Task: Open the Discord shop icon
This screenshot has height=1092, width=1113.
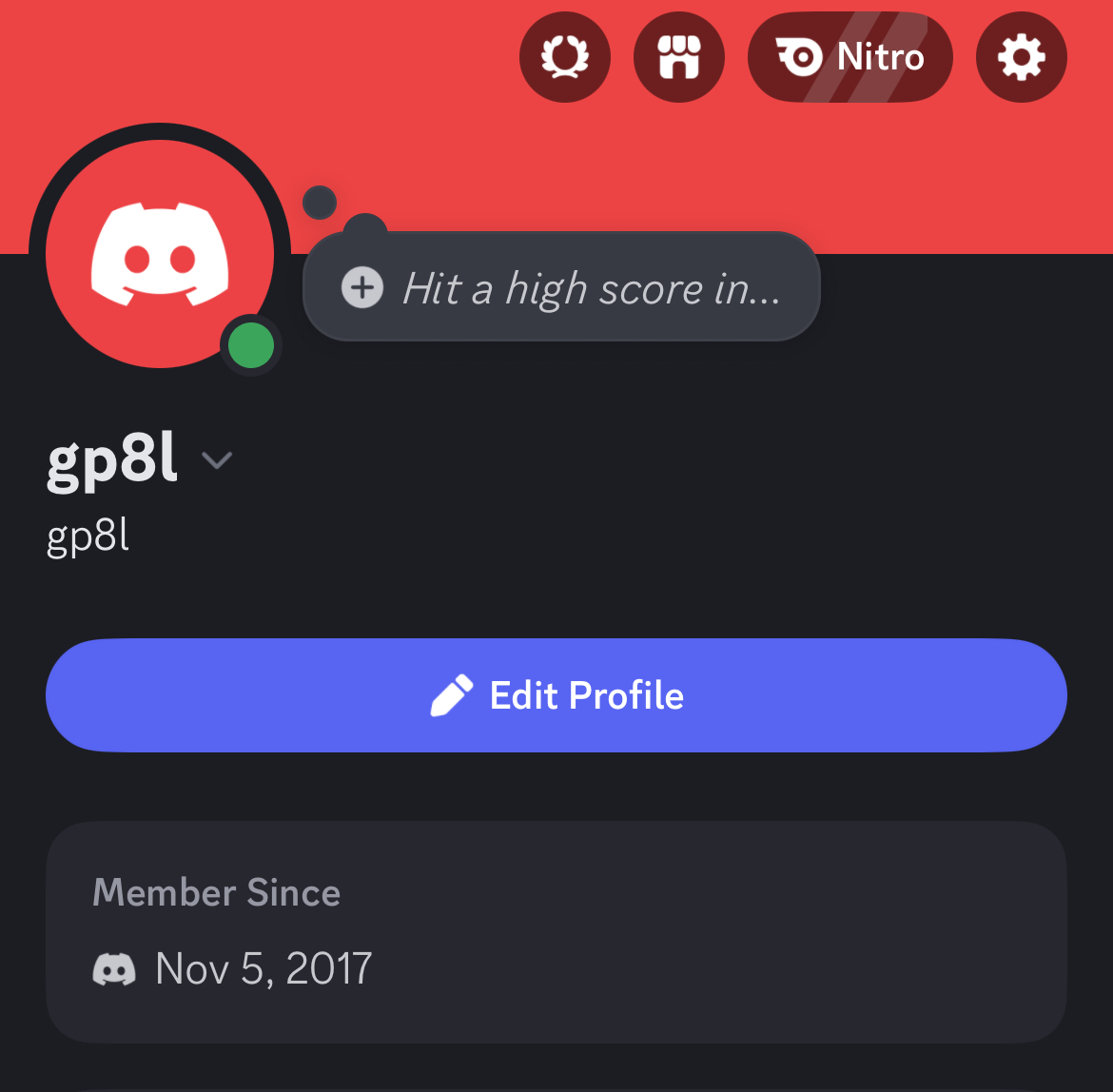Action: pos(678,57)
